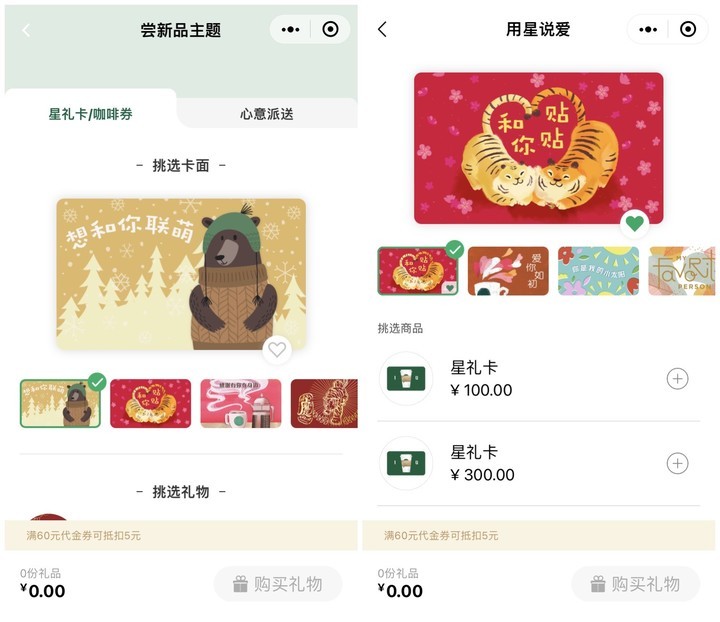Favorite the 想和你联萌 bear card
The height and width of the screenshot is (622, 720).
coord(277,349)
